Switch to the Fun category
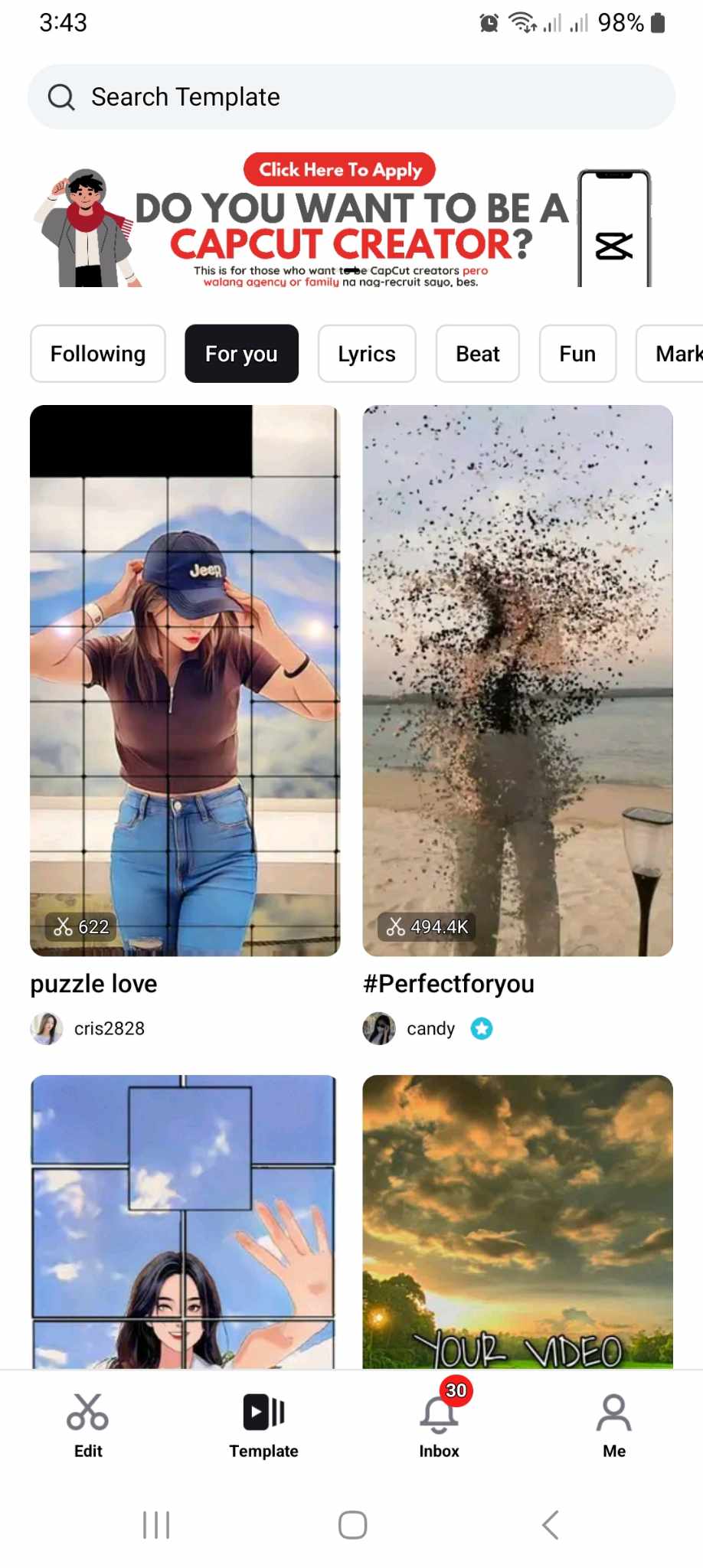The height and width of the screenshot is (1568, 703). [x=577, y=354]
